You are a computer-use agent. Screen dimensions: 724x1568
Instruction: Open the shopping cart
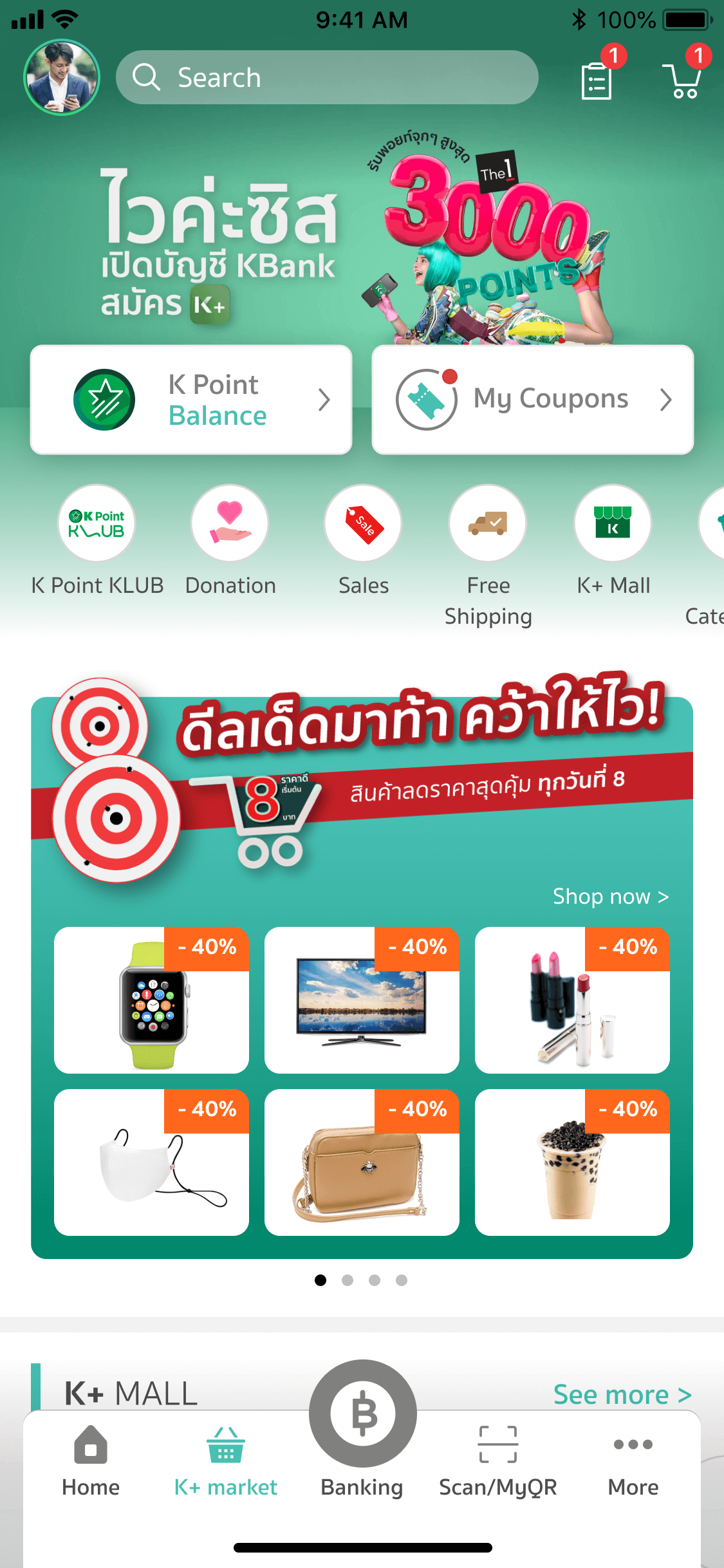[x=682, y=80]
